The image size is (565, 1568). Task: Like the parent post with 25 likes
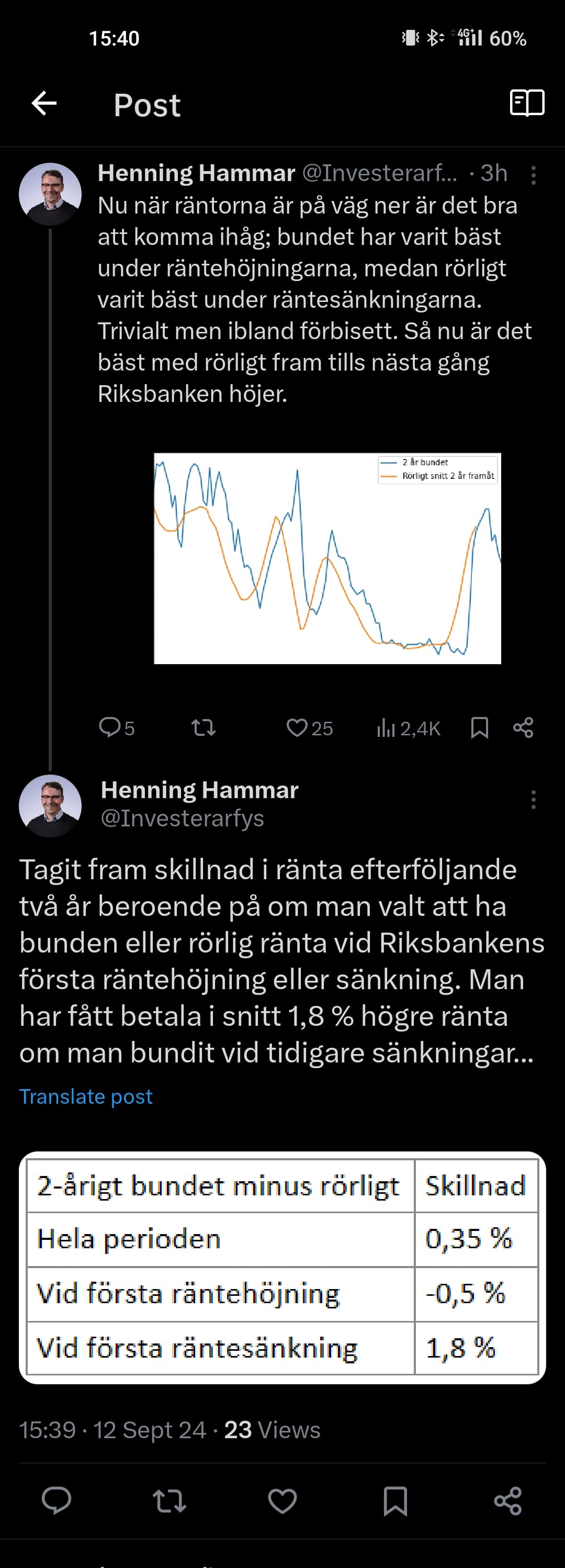point(309,727)
